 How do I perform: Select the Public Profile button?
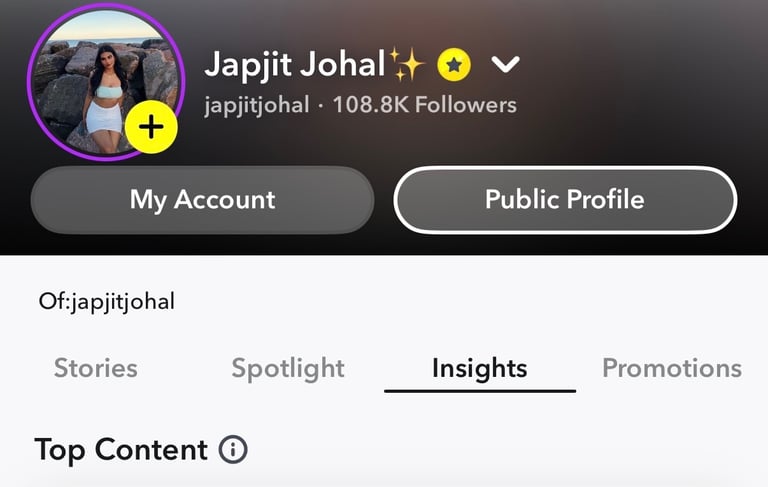coord(565,200)
